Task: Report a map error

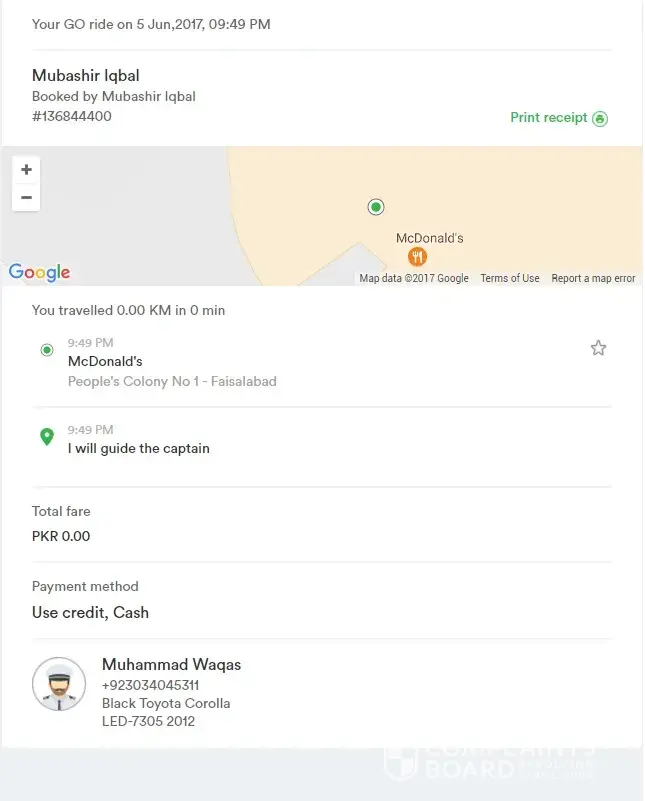Action: [x=593, y=278]
